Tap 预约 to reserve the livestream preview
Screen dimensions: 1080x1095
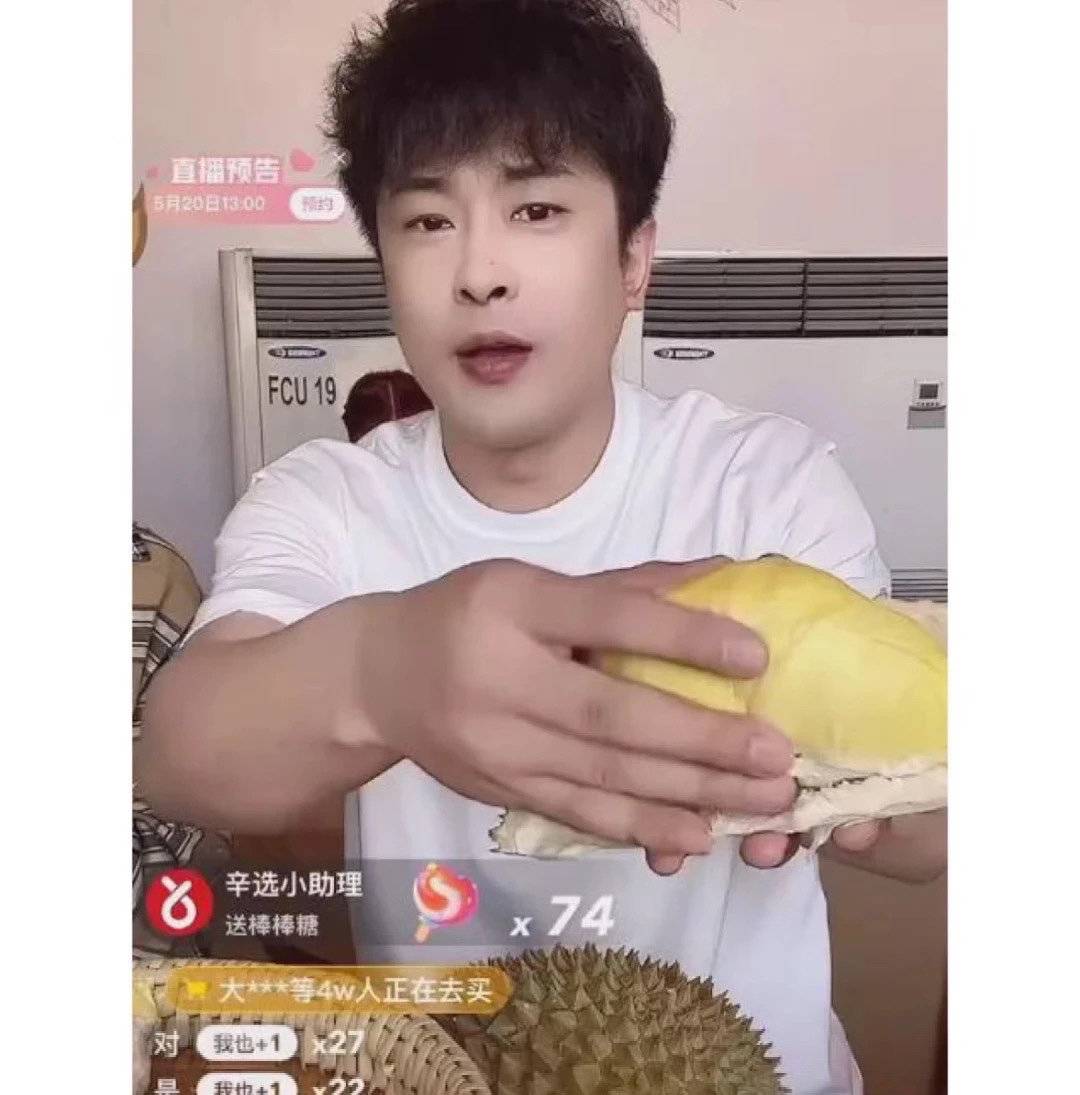point(317,204)
